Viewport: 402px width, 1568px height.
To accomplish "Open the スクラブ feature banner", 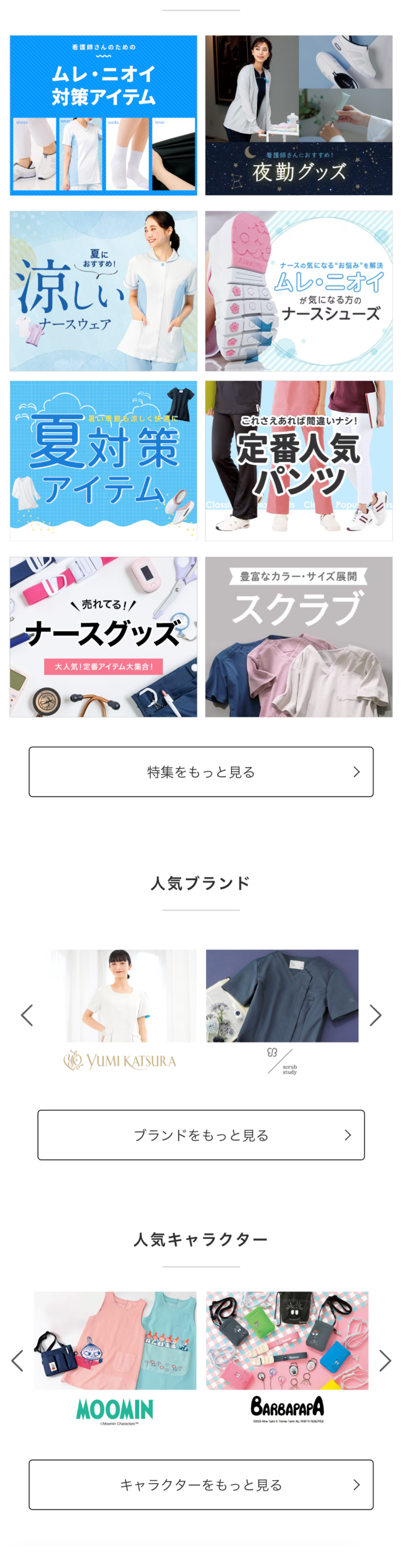I will tap(299, 637).
